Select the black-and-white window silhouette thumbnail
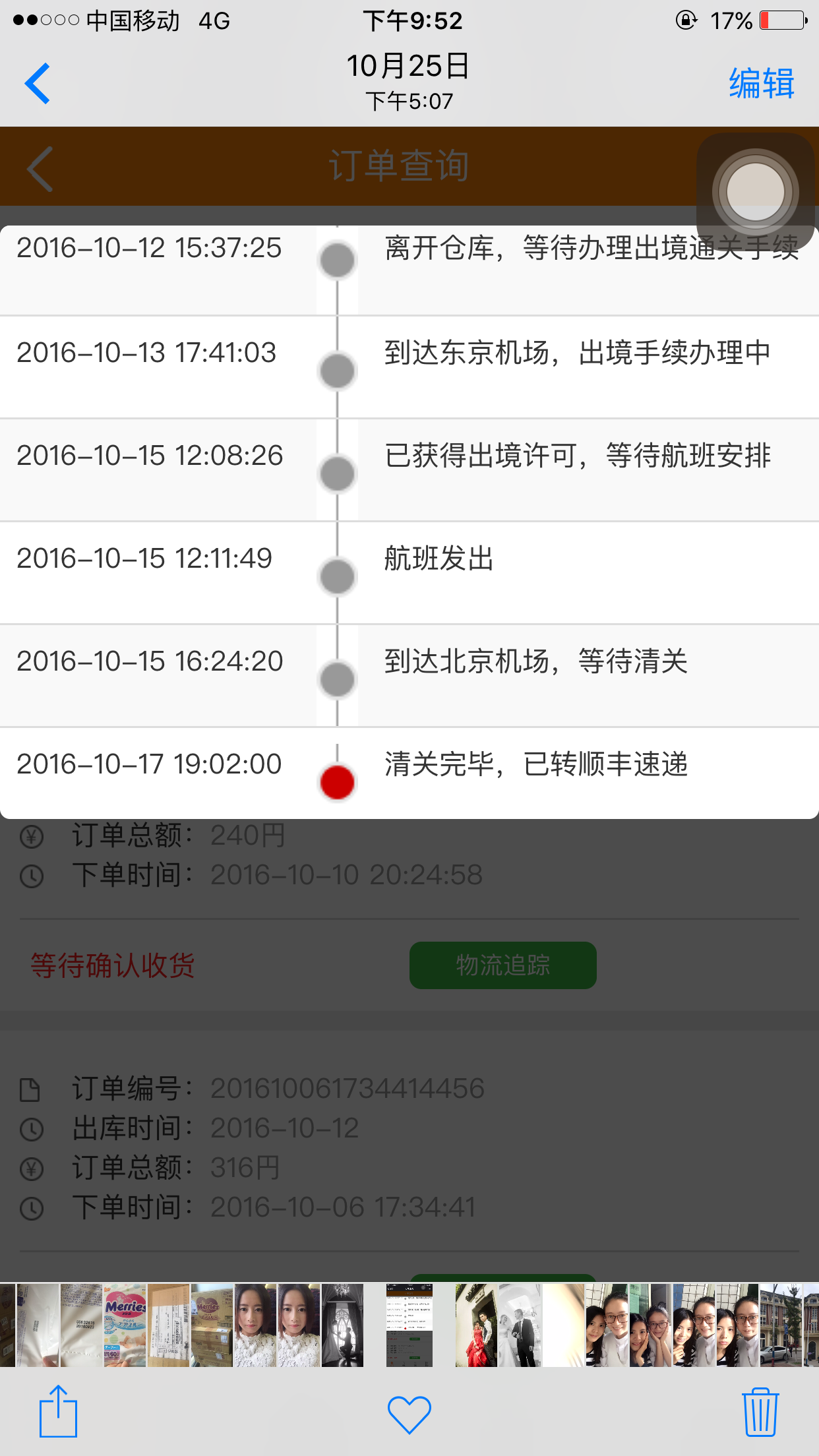The height and width of the screenshot is (1456, 819). [x=342, y=1325]
